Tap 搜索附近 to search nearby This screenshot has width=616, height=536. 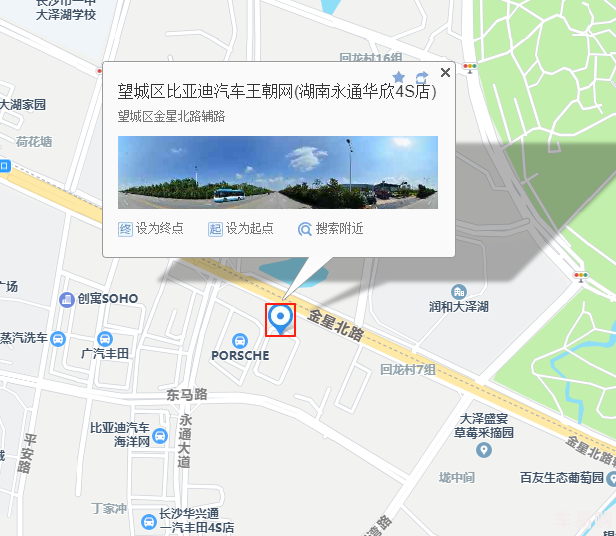coord(331,228)
